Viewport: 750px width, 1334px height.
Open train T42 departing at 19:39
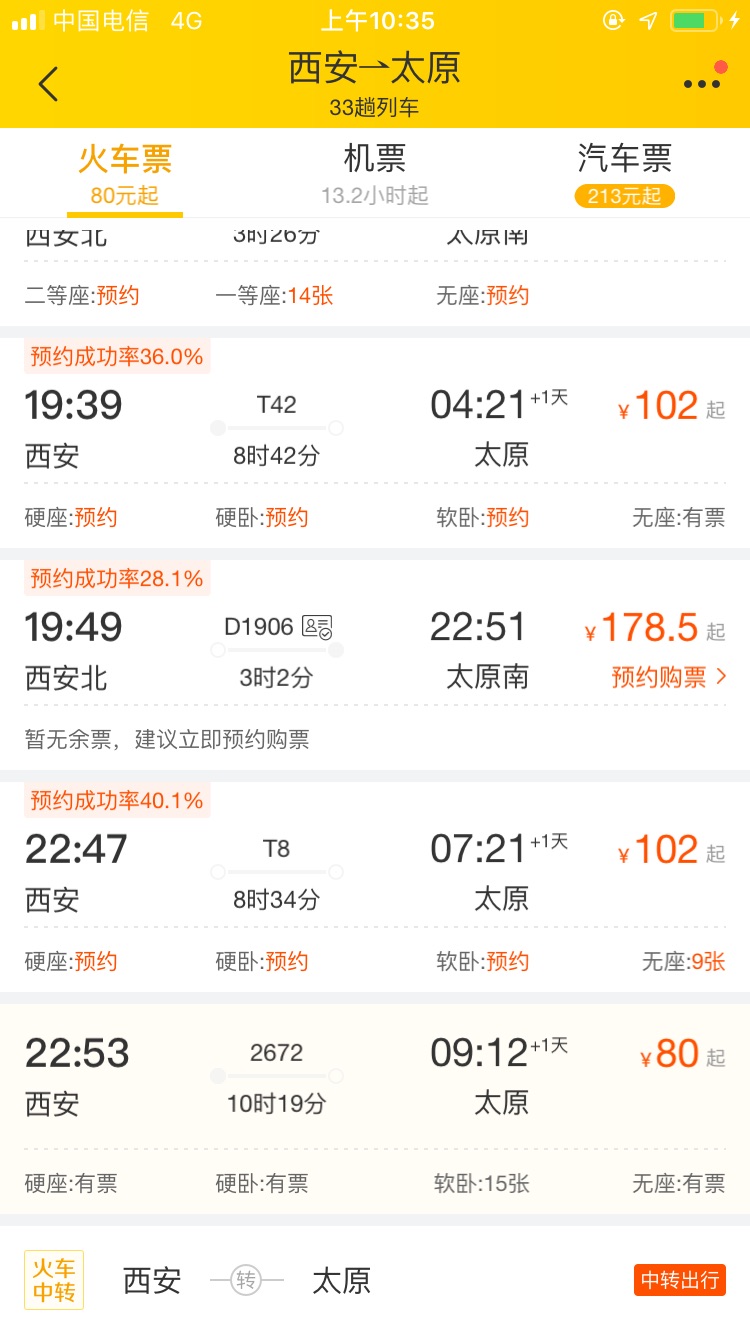coord(276,430)
